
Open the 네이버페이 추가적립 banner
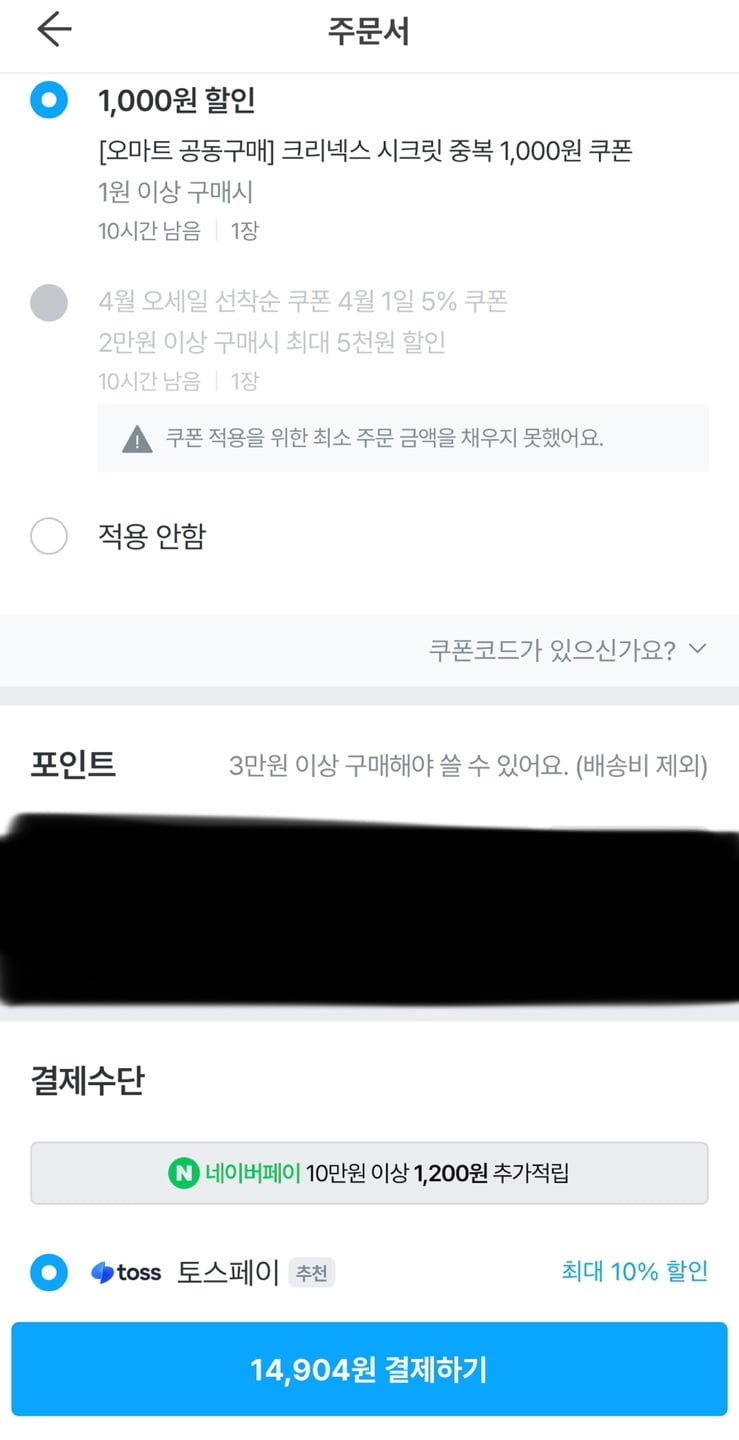tap(369, 1173)
